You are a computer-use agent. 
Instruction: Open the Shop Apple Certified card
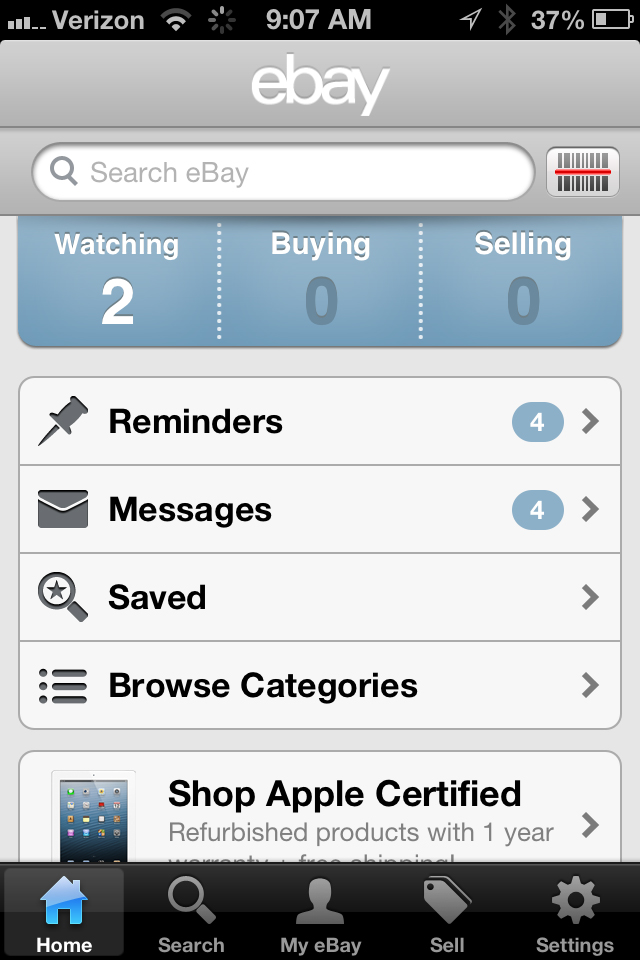point(320,812)
